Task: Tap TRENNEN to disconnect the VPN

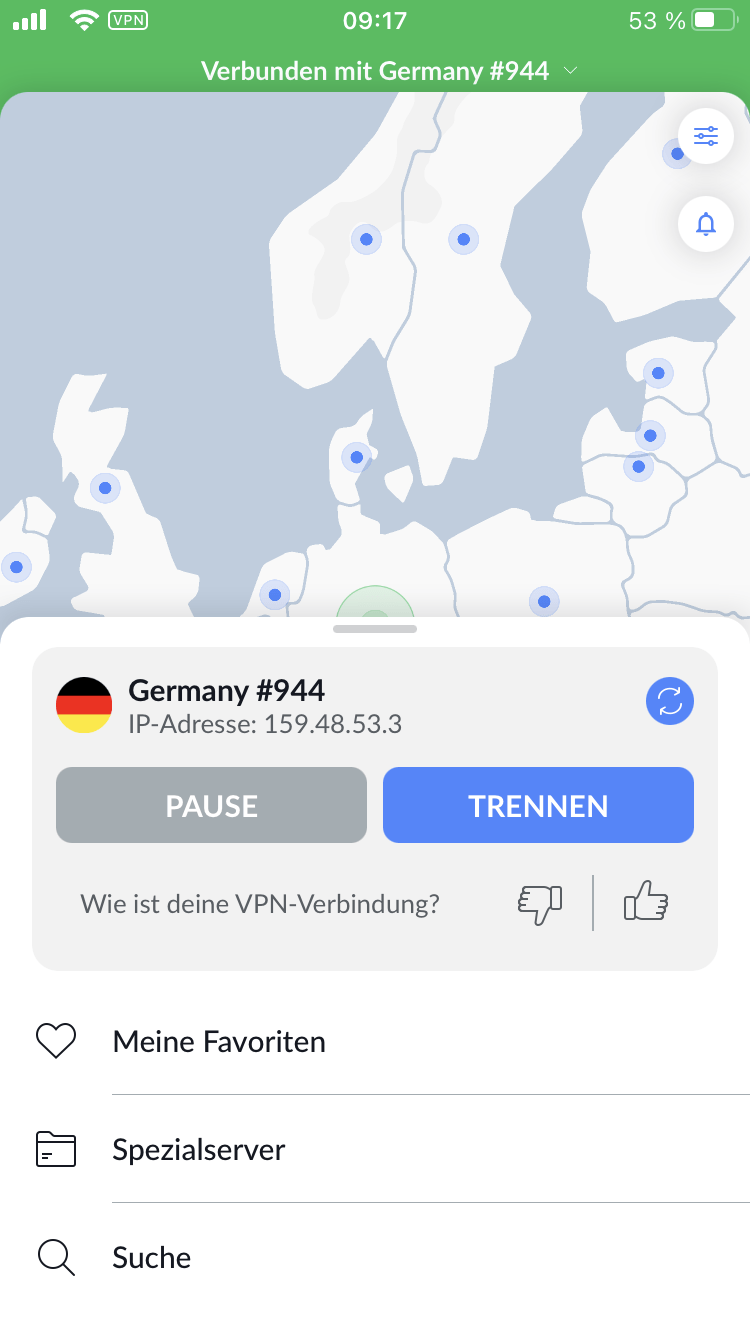Action: 538,805
